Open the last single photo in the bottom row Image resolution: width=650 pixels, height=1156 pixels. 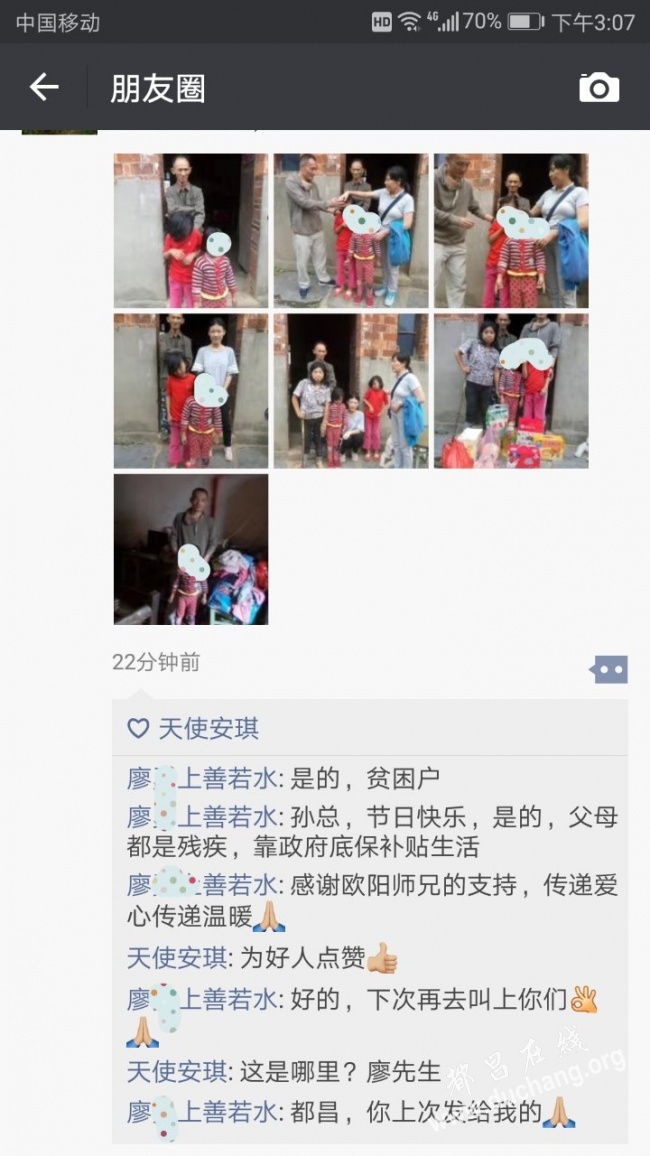[x=191, y=549]
